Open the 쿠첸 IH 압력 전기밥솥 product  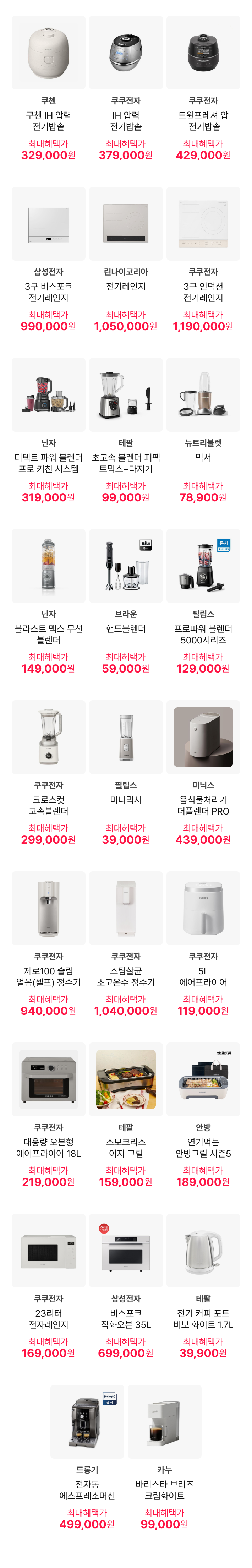point(48,53)
